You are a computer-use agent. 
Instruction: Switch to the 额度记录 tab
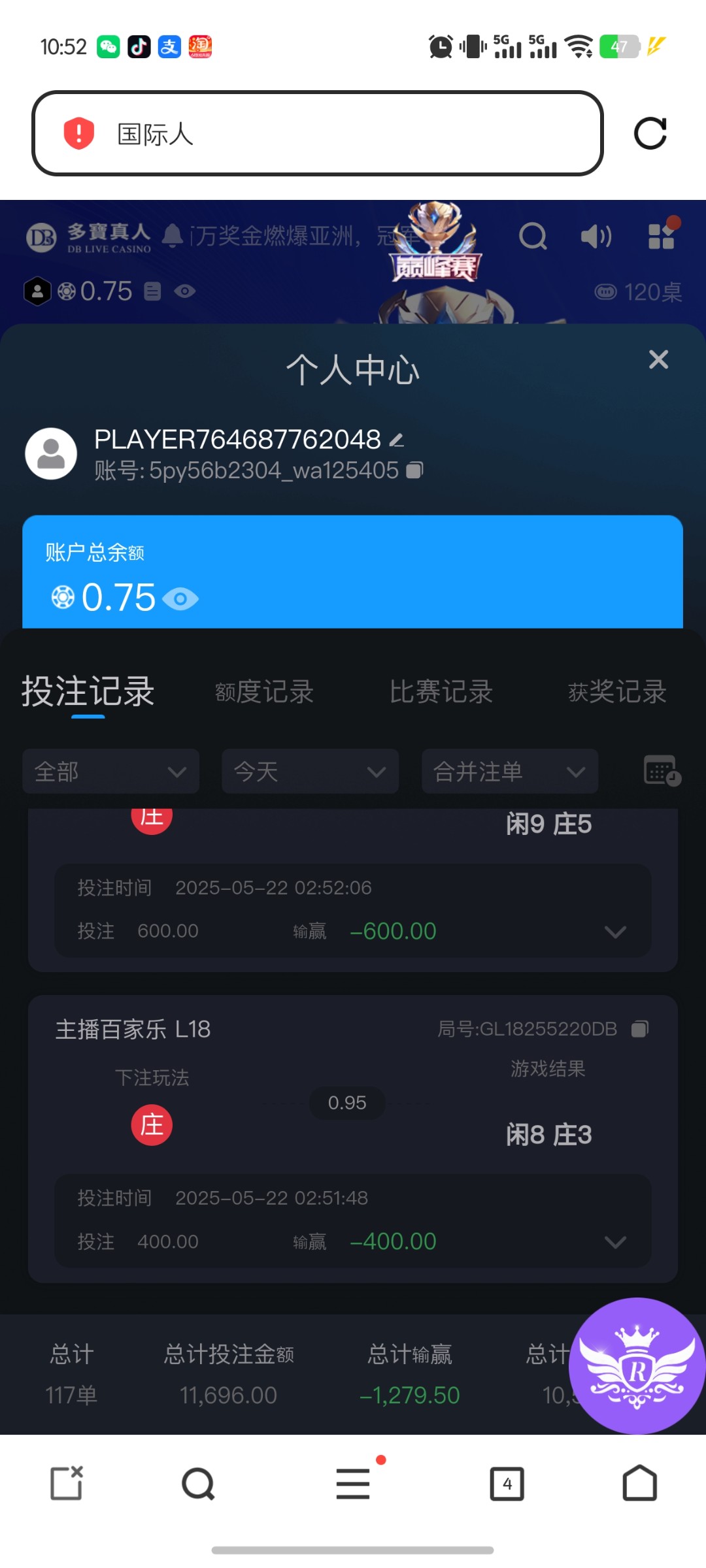click(x=264, y=692)
